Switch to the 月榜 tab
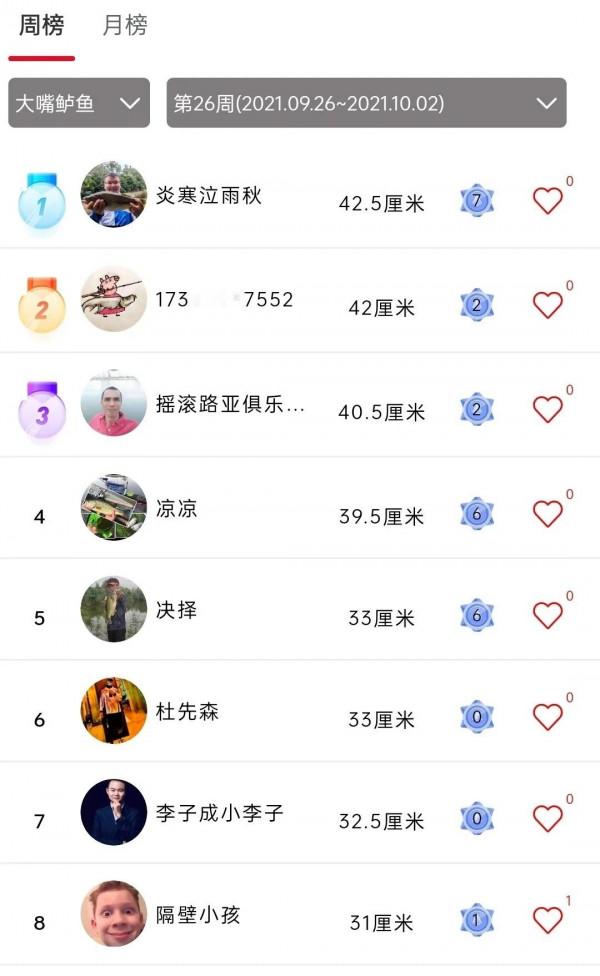The height and width of the screenshot is (976, 600). point(125,26)
